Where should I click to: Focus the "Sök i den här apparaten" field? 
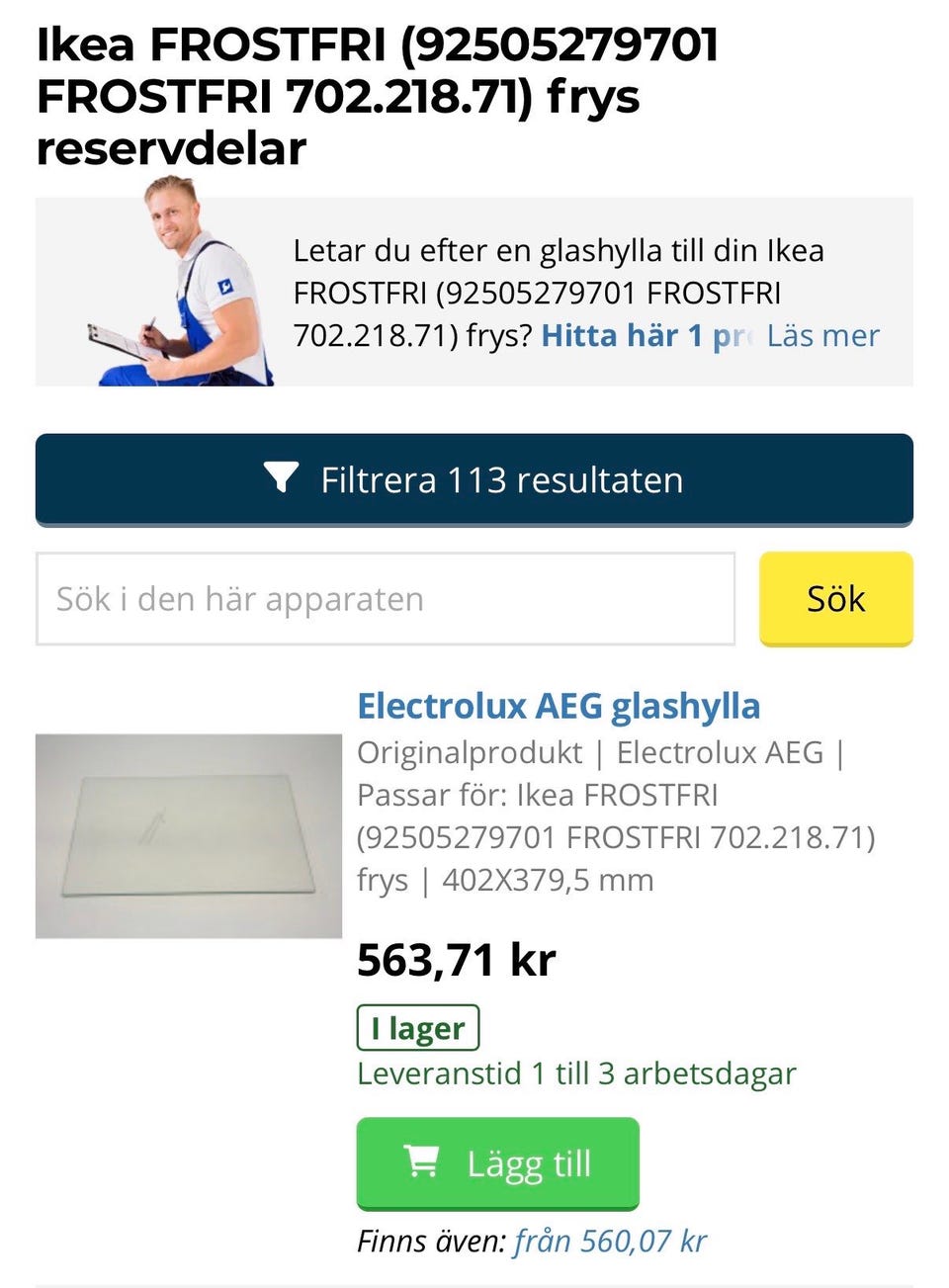click(x=384, y=598)
